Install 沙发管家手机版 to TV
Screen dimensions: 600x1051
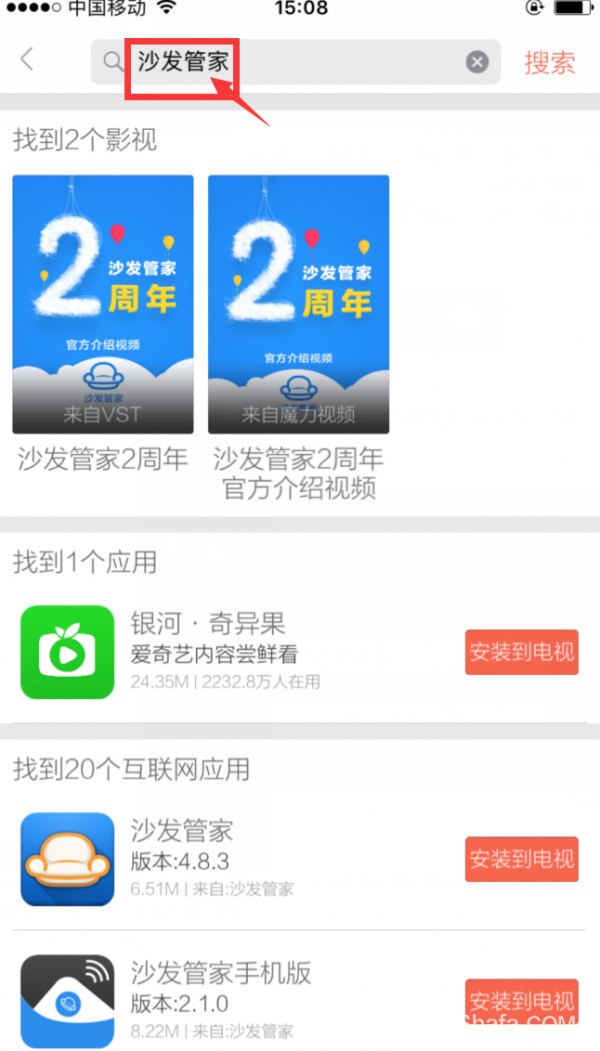tap(521, 1001)
